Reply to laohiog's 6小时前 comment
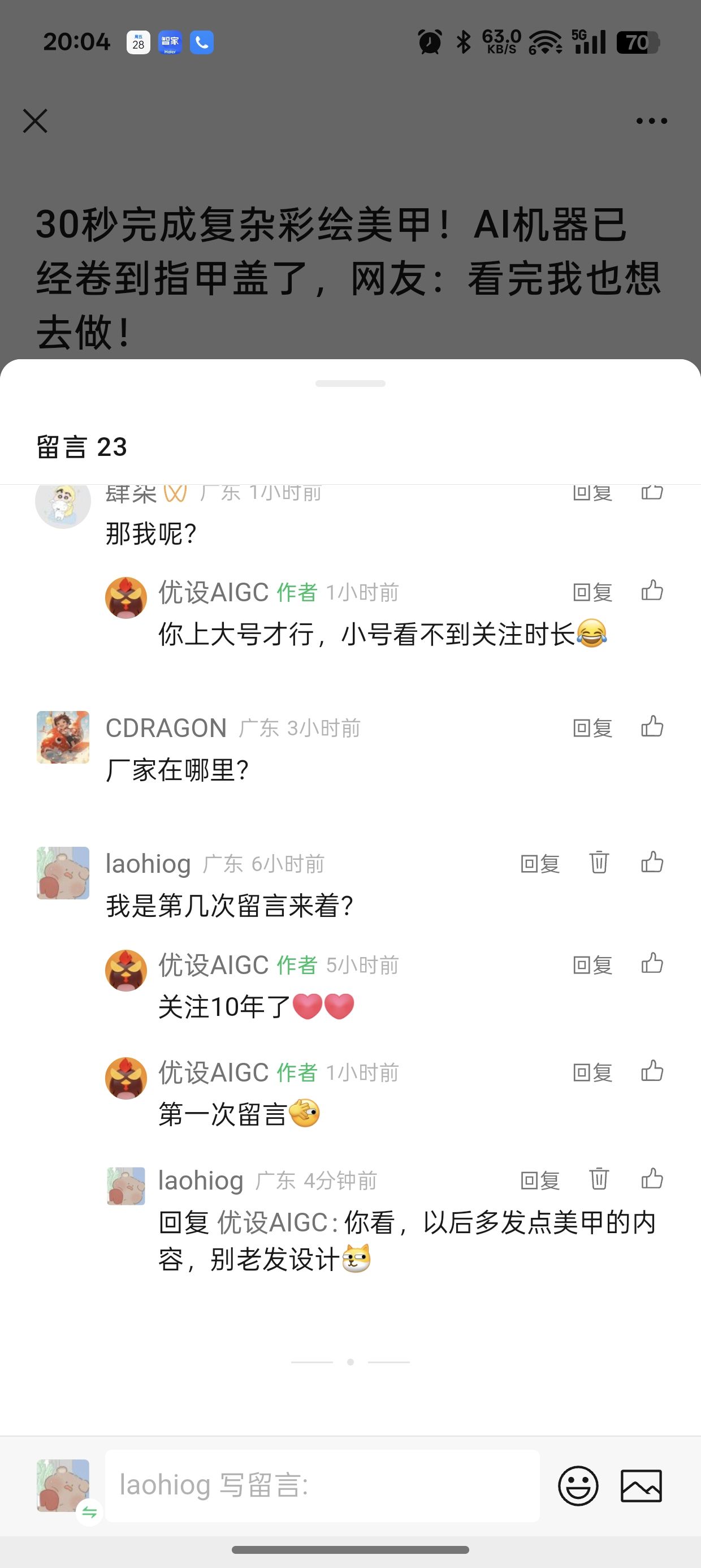 pos(540,863)
